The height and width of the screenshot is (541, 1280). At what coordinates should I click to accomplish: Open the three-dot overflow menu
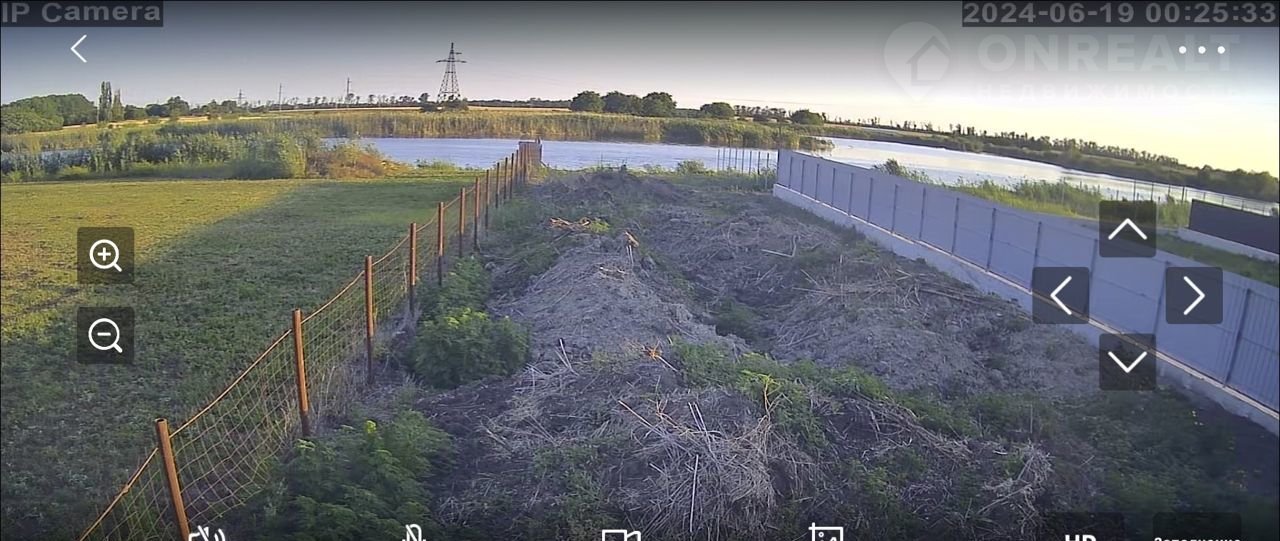coord(1201,49)
